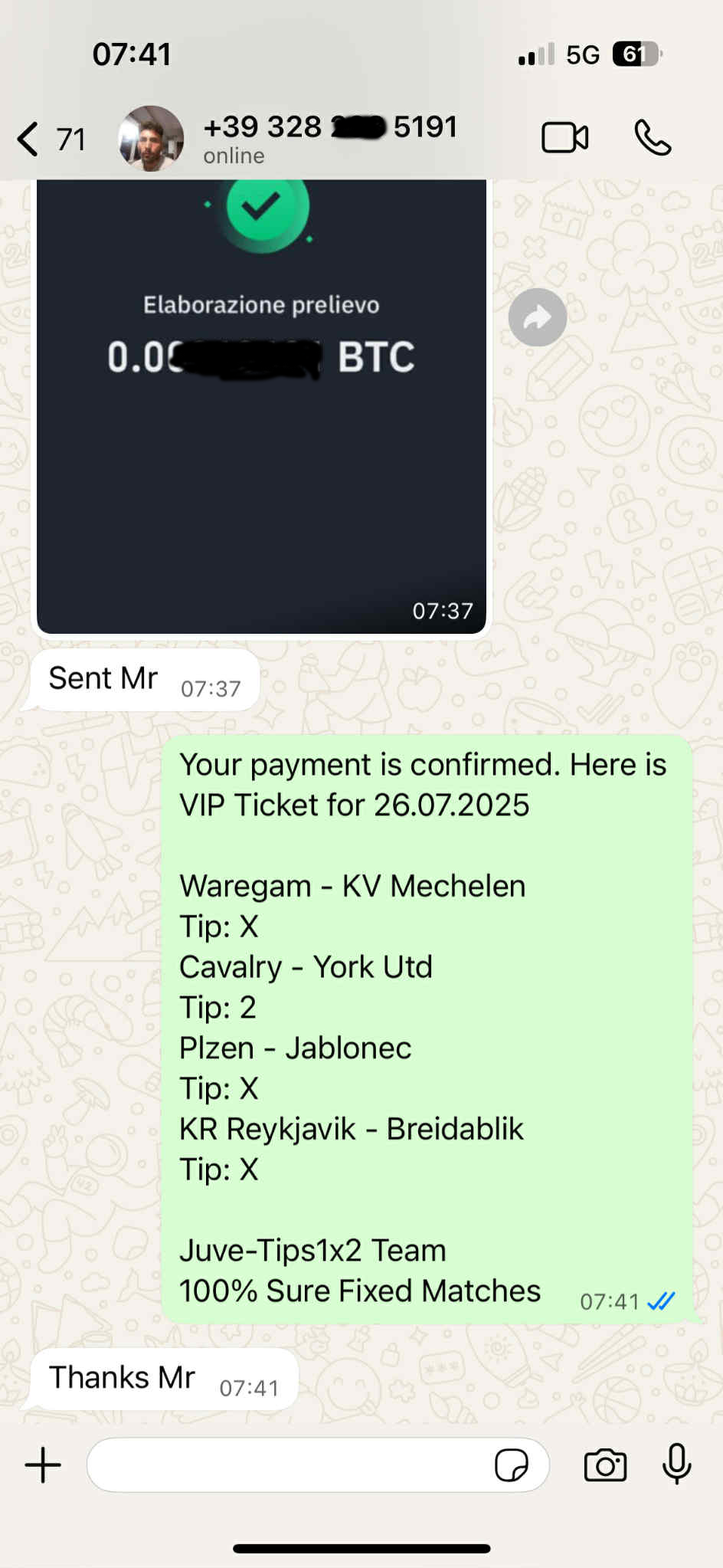Open the contact's profile photo
The width and height of the screenshot is (723, 1568).
[151, 139]
